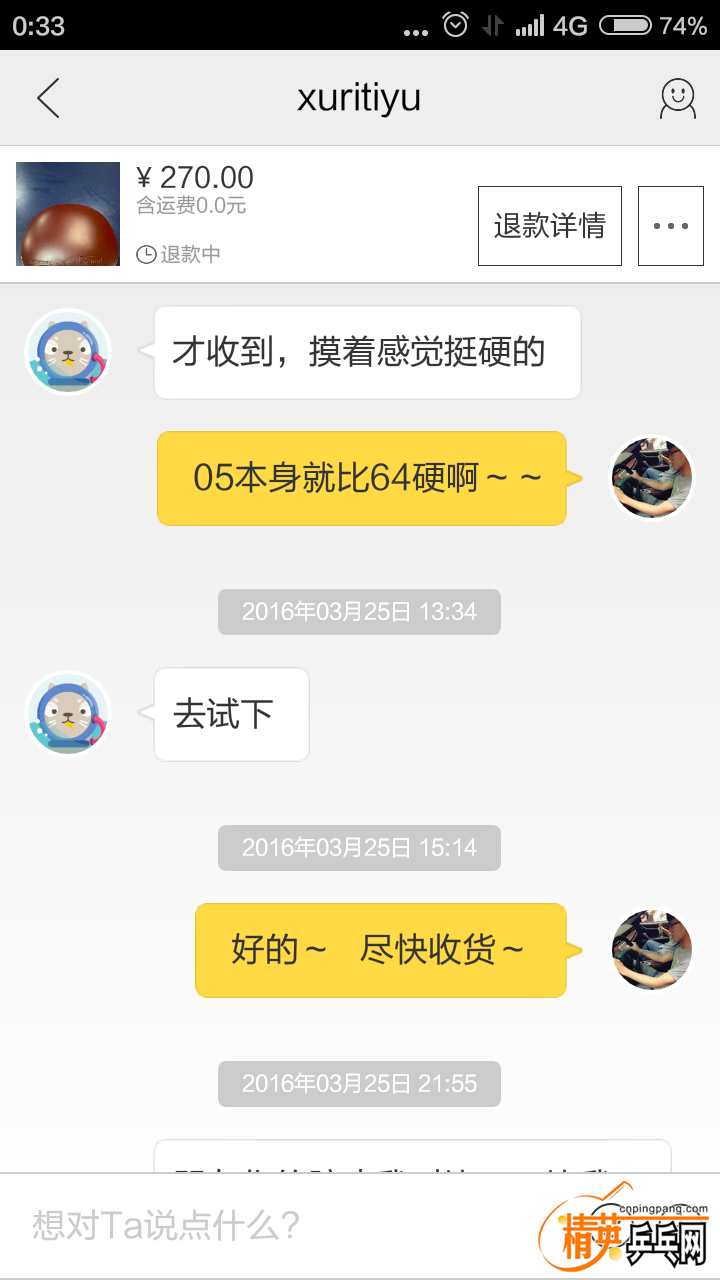Tap the alarm clock status bar icon

[455, 26]
